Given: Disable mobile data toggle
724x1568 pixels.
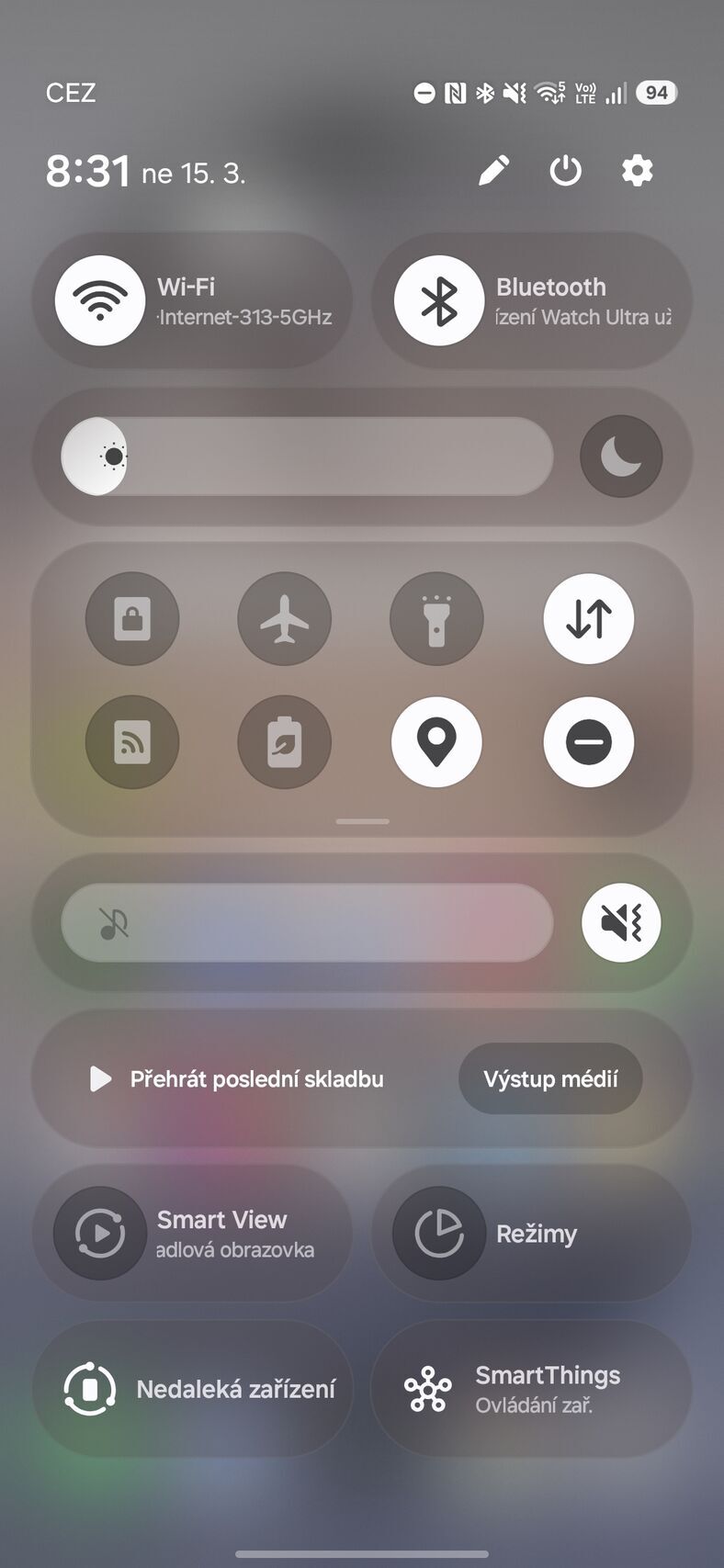Looking at the screenshot, I should (x=589, y=619).
